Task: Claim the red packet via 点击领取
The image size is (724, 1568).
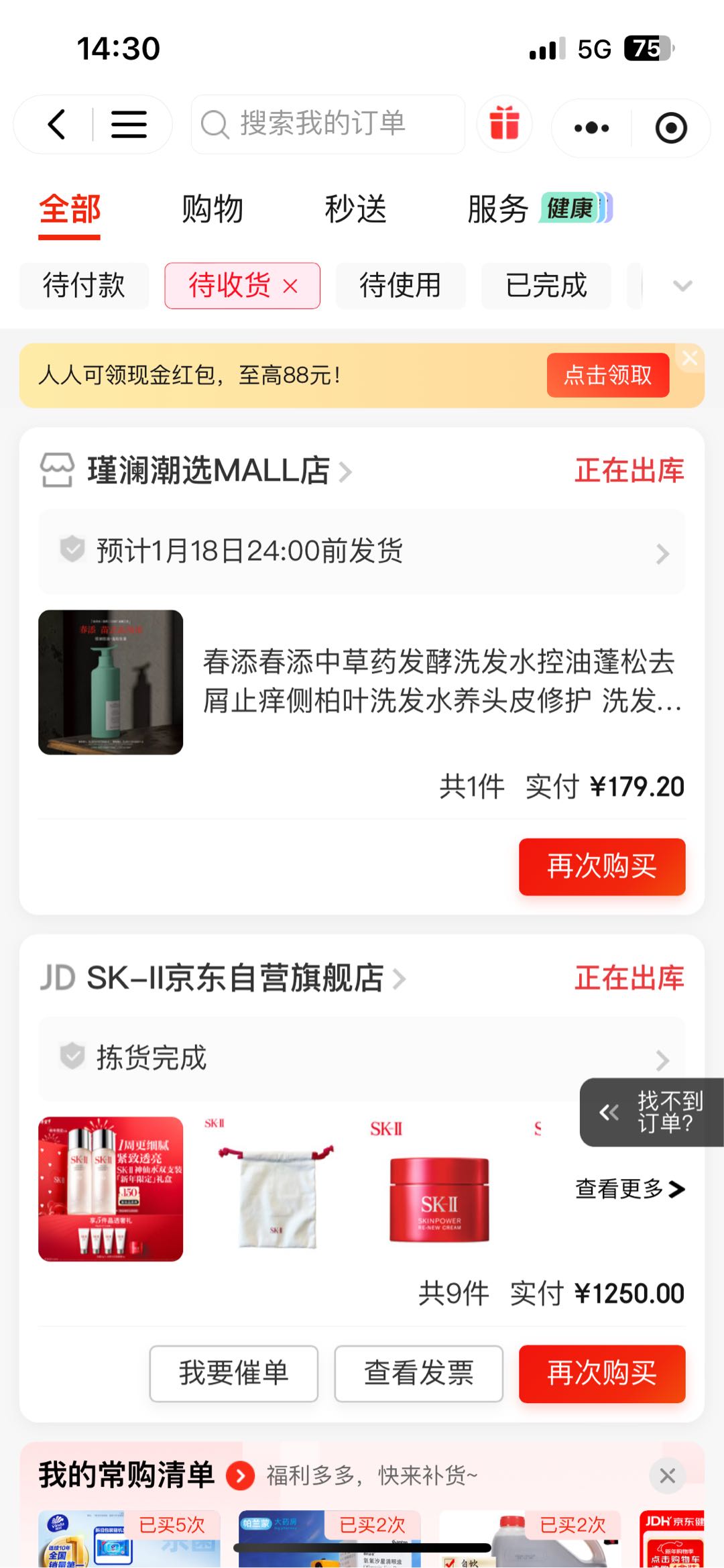Action: (x=607, y=375)
